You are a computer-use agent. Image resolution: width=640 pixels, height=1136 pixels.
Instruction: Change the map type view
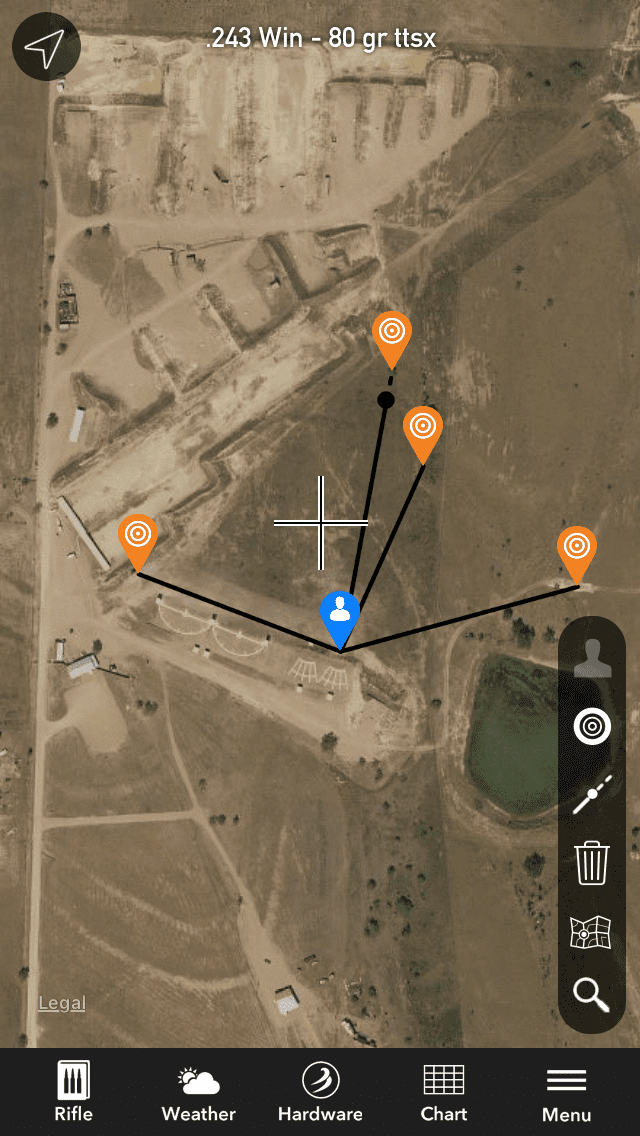(x=592, y=930)
